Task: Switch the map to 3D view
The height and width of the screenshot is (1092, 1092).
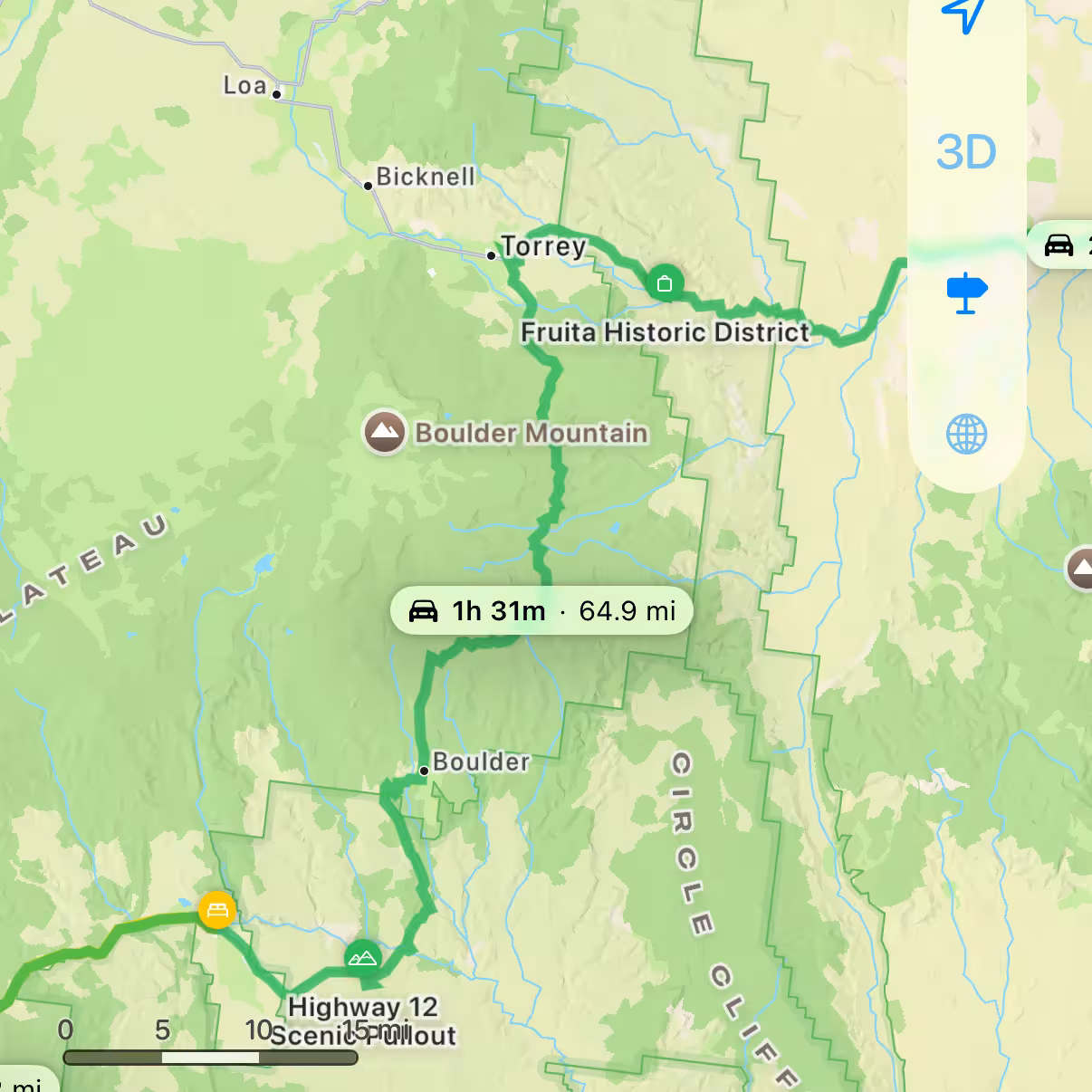Action: pos(966,152)
